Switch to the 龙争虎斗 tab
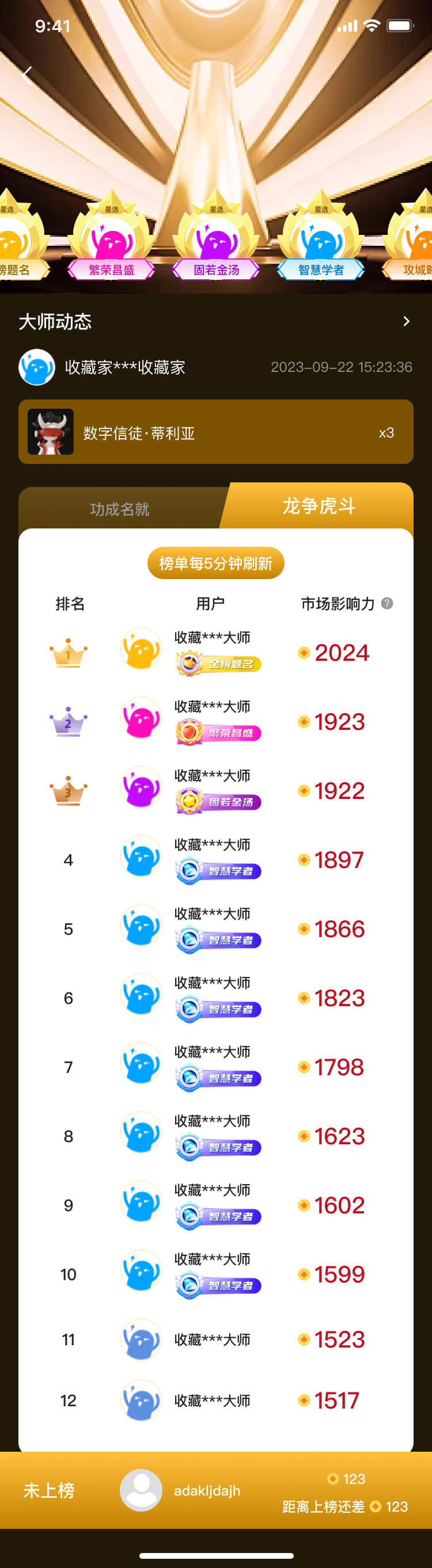The width and height of the screenshot is (432, 1568). coord(319,506)
